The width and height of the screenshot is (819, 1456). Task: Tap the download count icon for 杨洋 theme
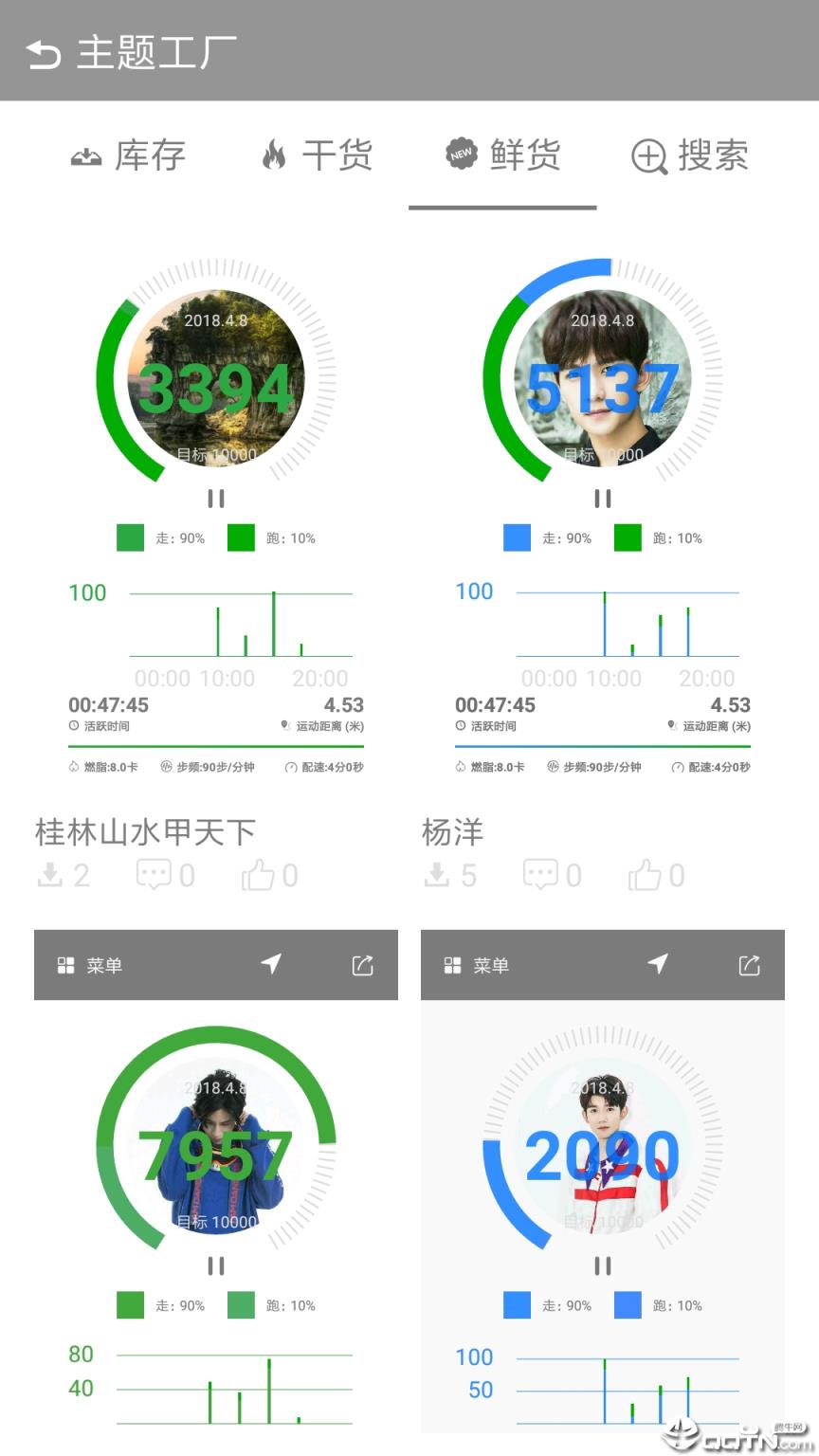coord(439,874)
